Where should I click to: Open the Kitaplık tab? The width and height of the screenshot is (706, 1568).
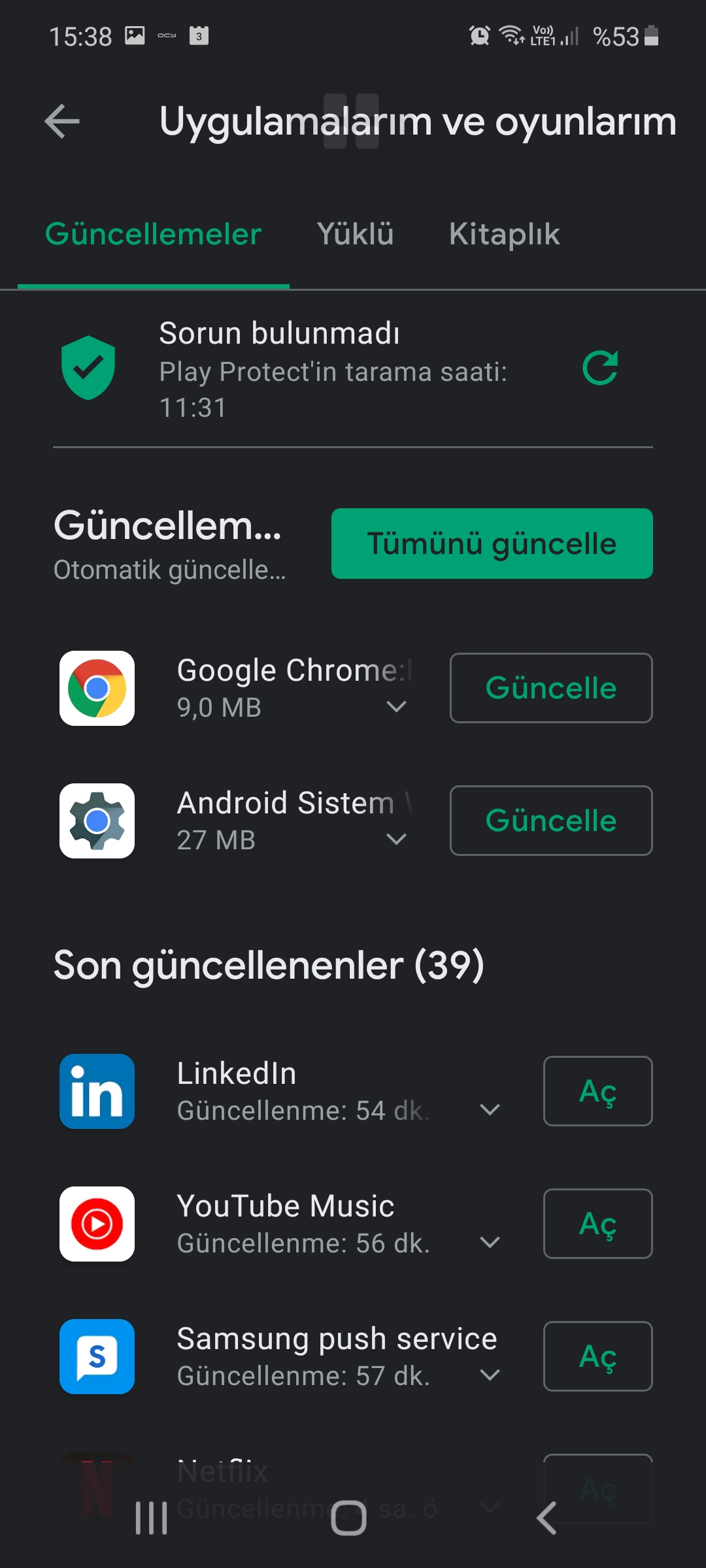pos(504,234)
